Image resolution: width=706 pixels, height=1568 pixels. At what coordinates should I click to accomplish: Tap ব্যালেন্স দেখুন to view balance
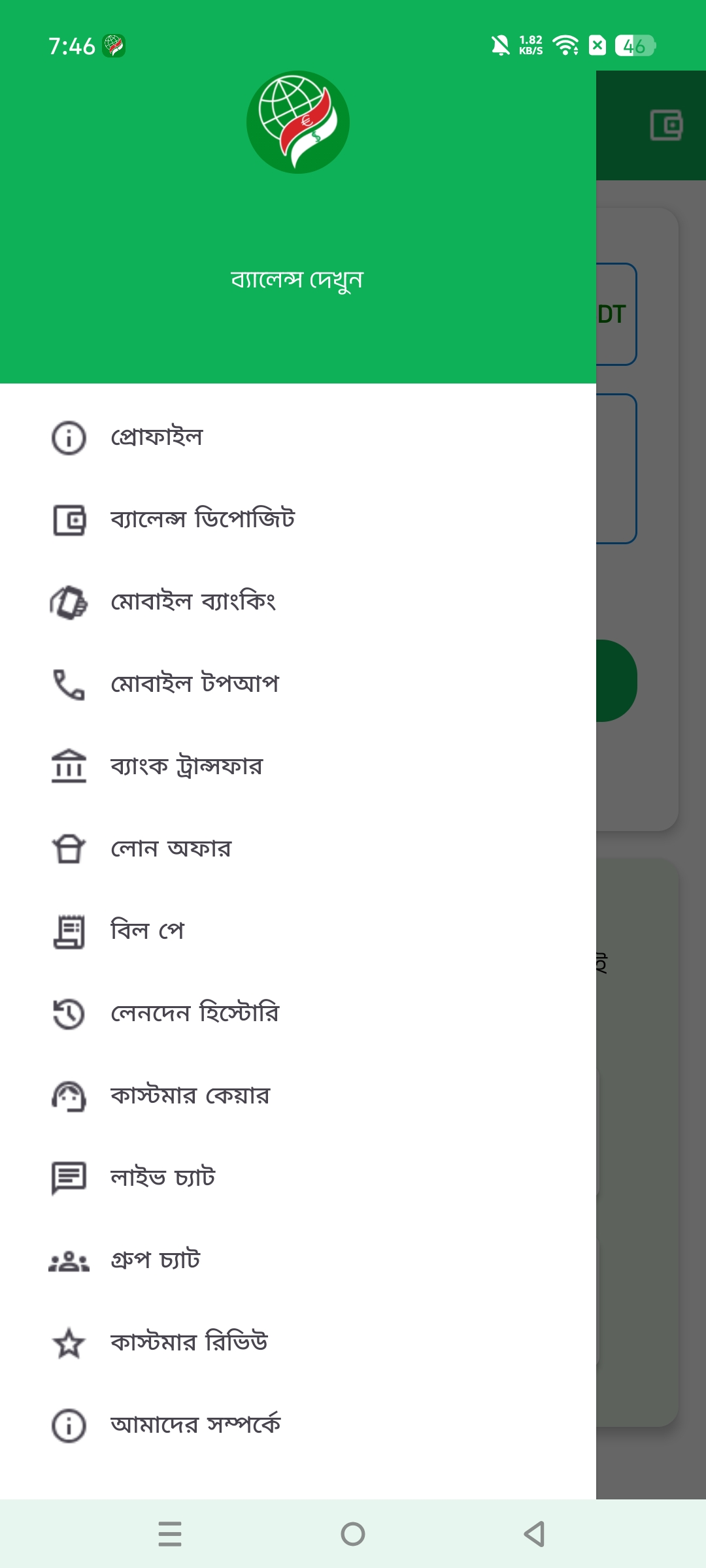pyautogui.click(x=297, y=280)
